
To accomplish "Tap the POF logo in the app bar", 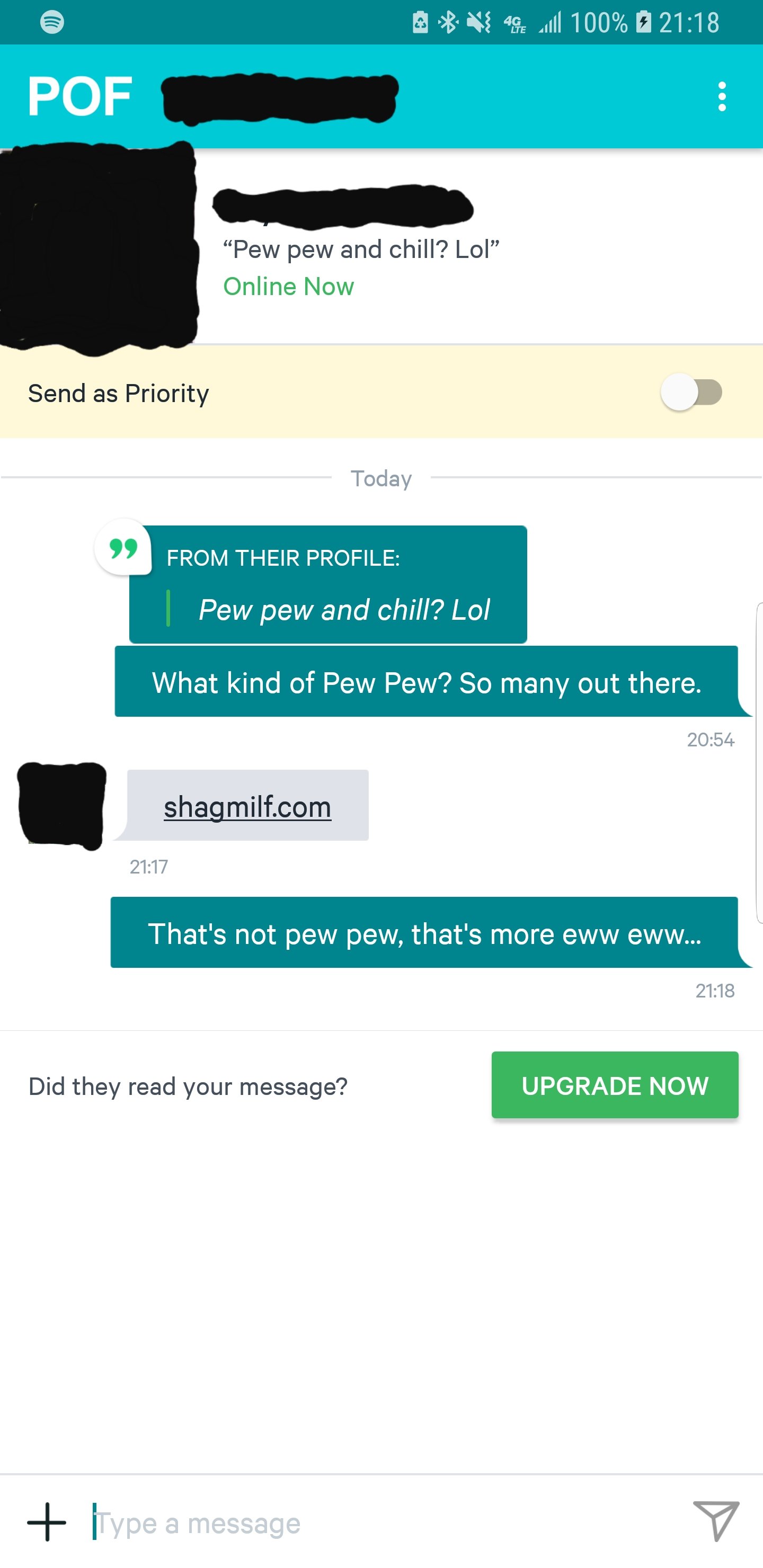I will [80, 97].
